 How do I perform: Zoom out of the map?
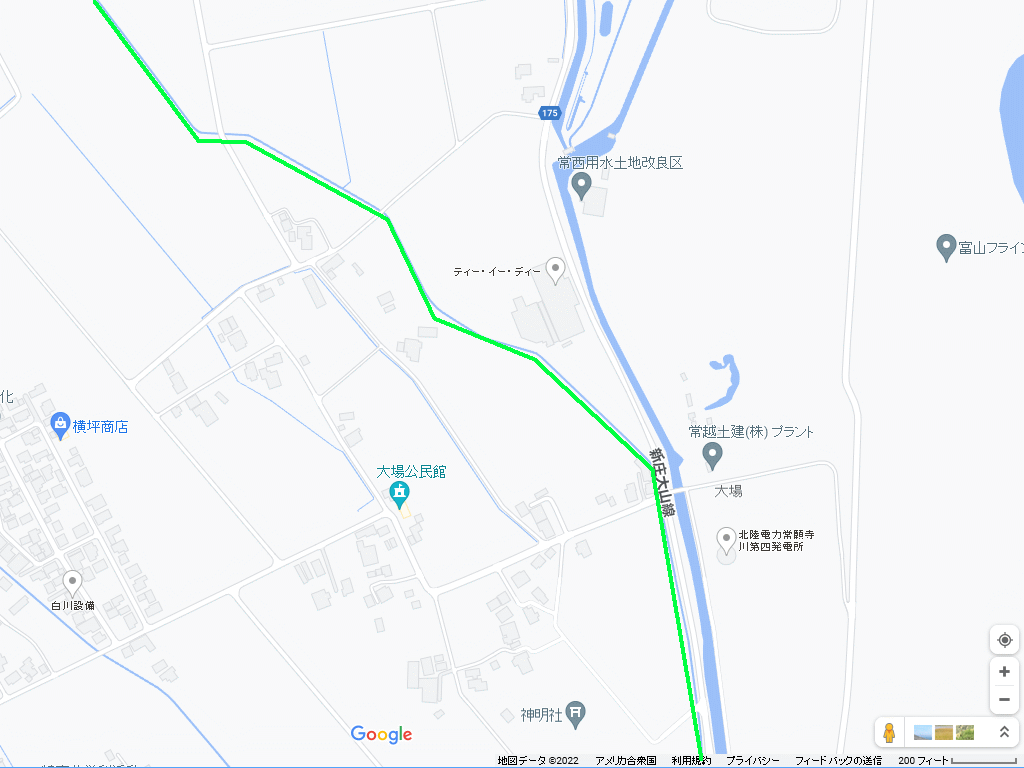1004,699
